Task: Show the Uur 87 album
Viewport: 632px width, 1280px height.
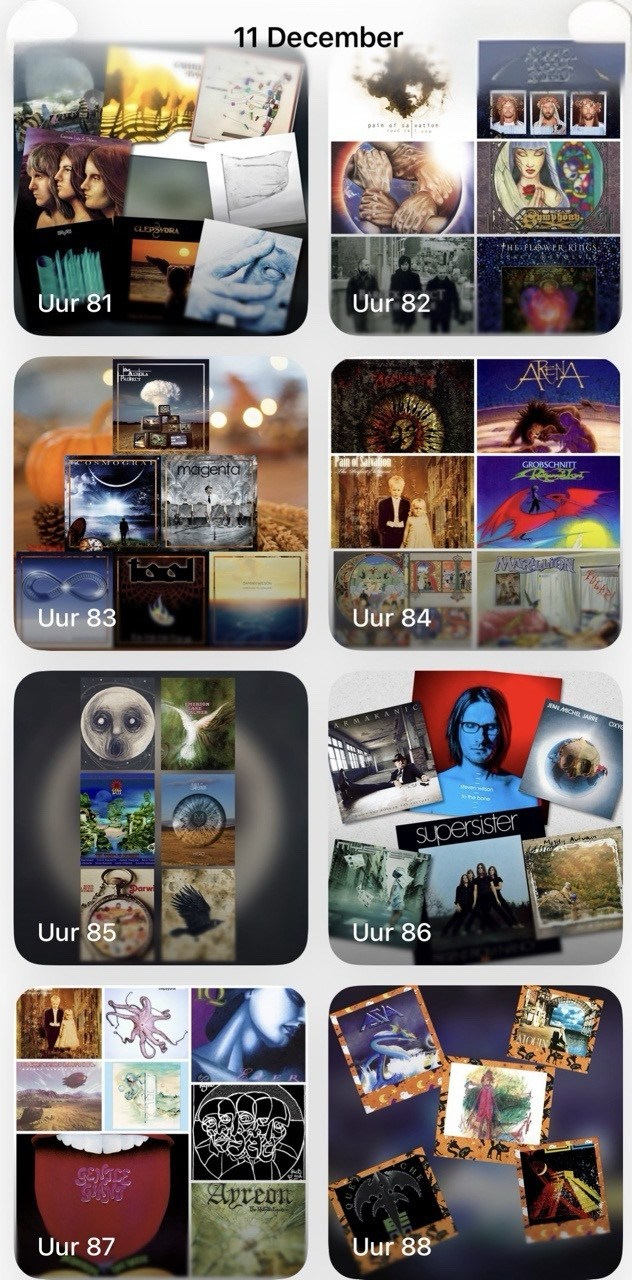Action: [161, 1132]
